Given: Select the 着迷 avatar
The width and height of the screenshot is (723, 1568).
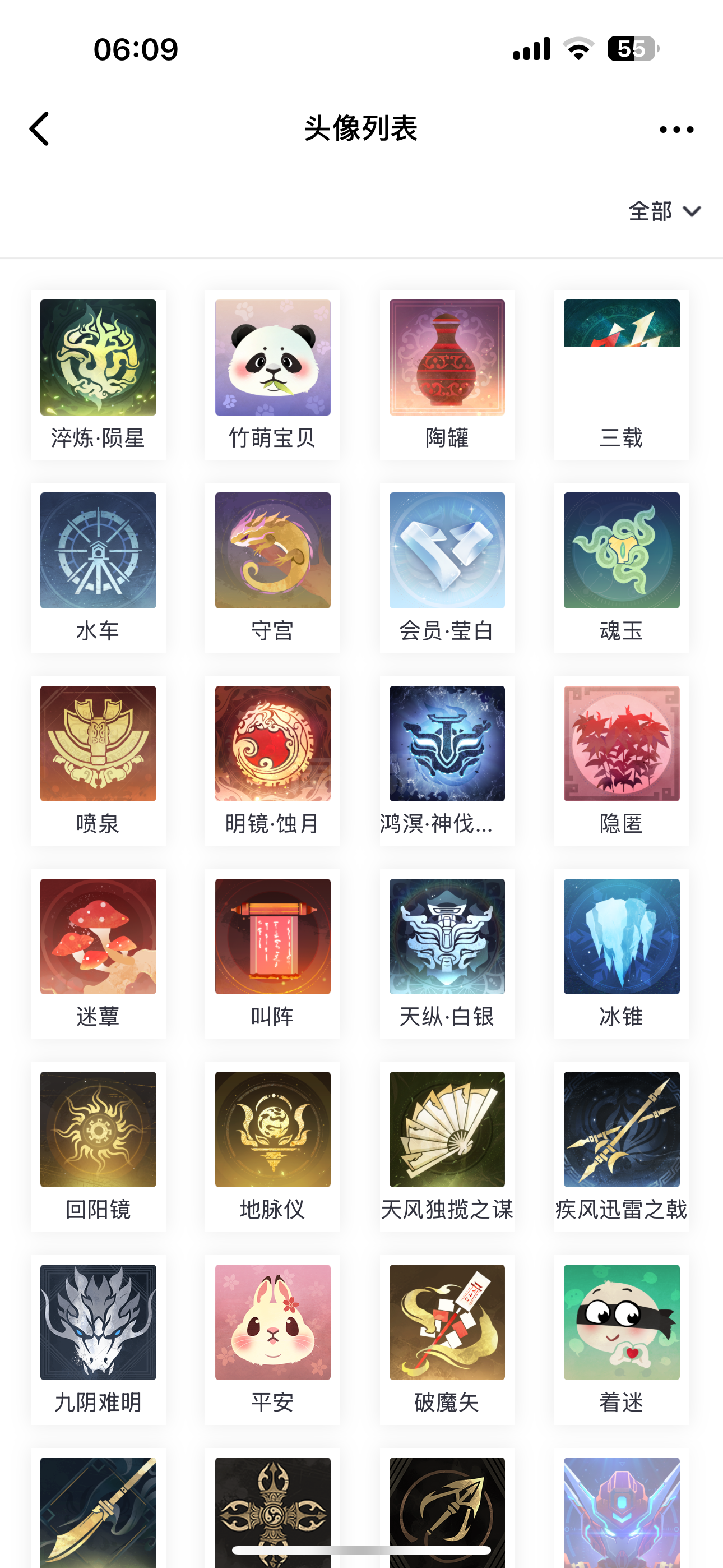Looking at the screenshot, I should point(622,1339).
